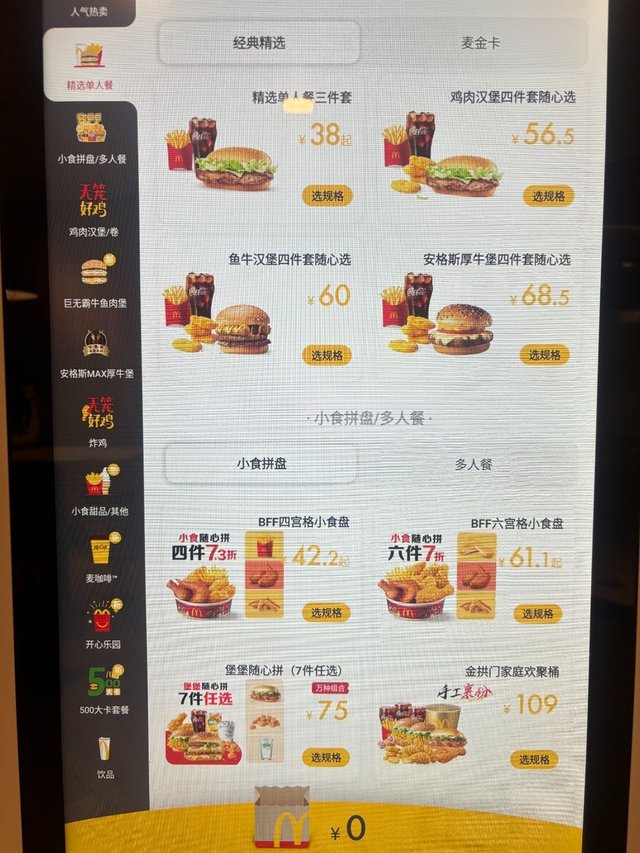Select 选规格 for 安格斯厚牛堡四件套

point(545,355)
